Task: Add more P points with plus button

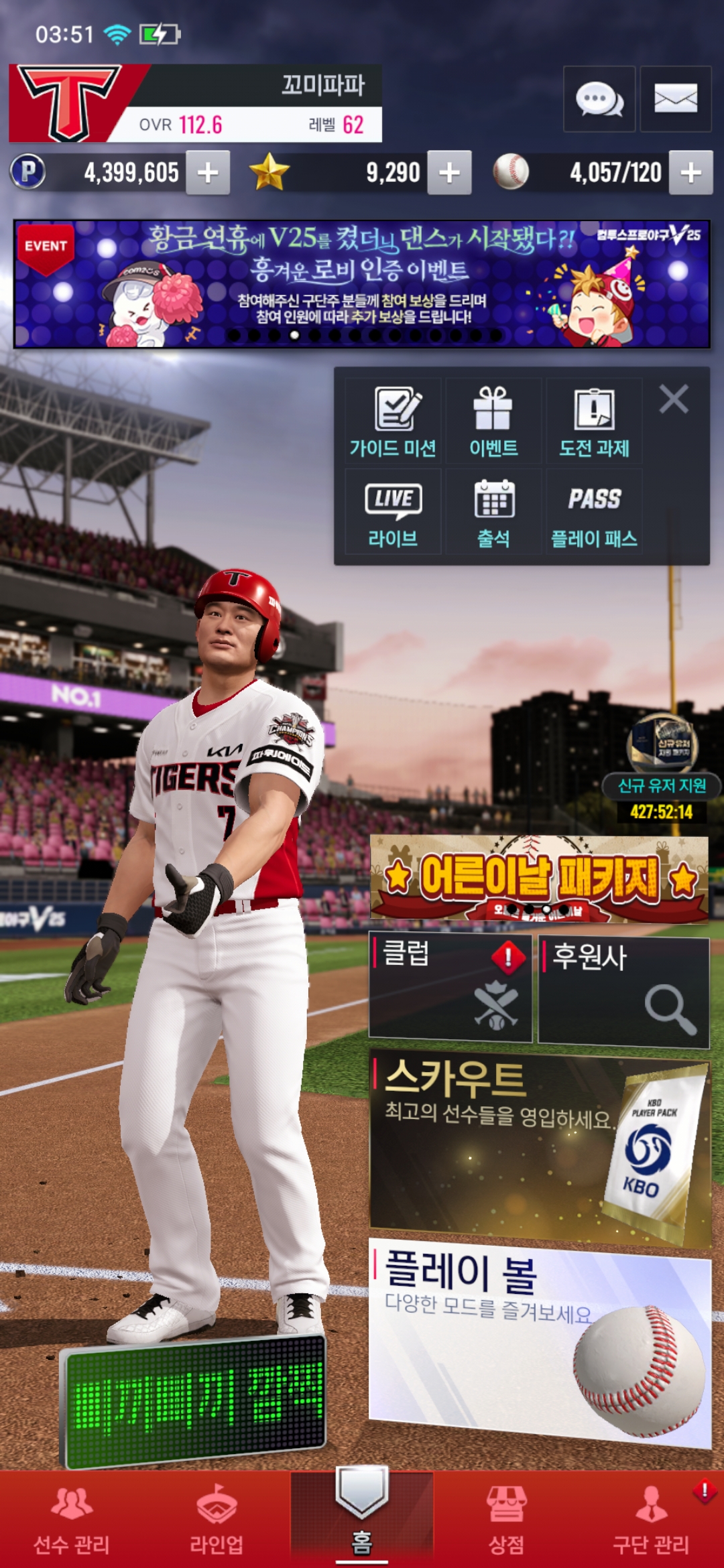Action: [208, 173]
